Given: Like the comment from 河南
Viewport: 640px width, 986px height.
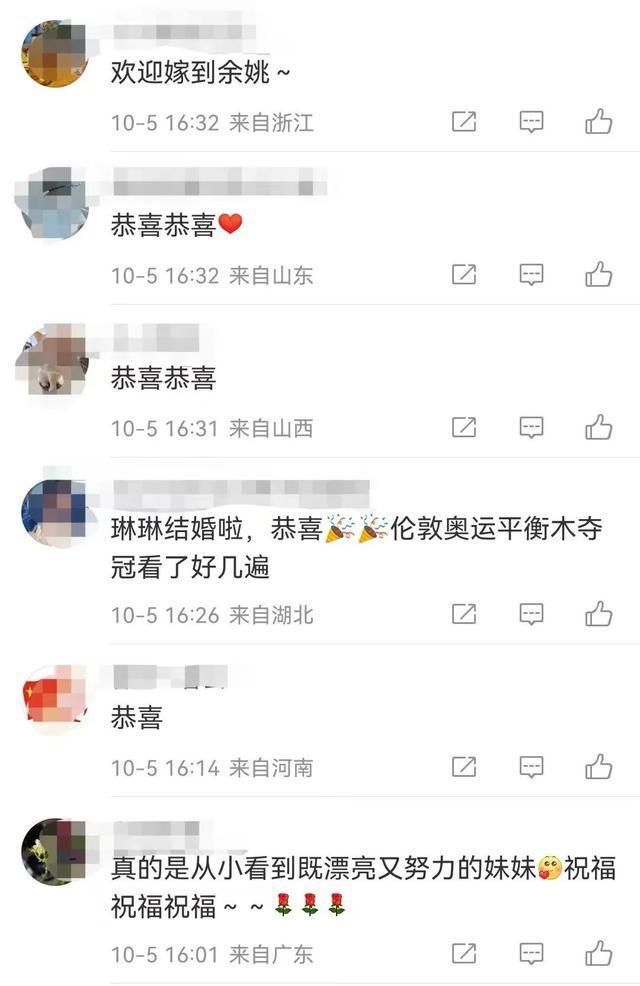Looking at the screenshot, I should tap(598, 767).
